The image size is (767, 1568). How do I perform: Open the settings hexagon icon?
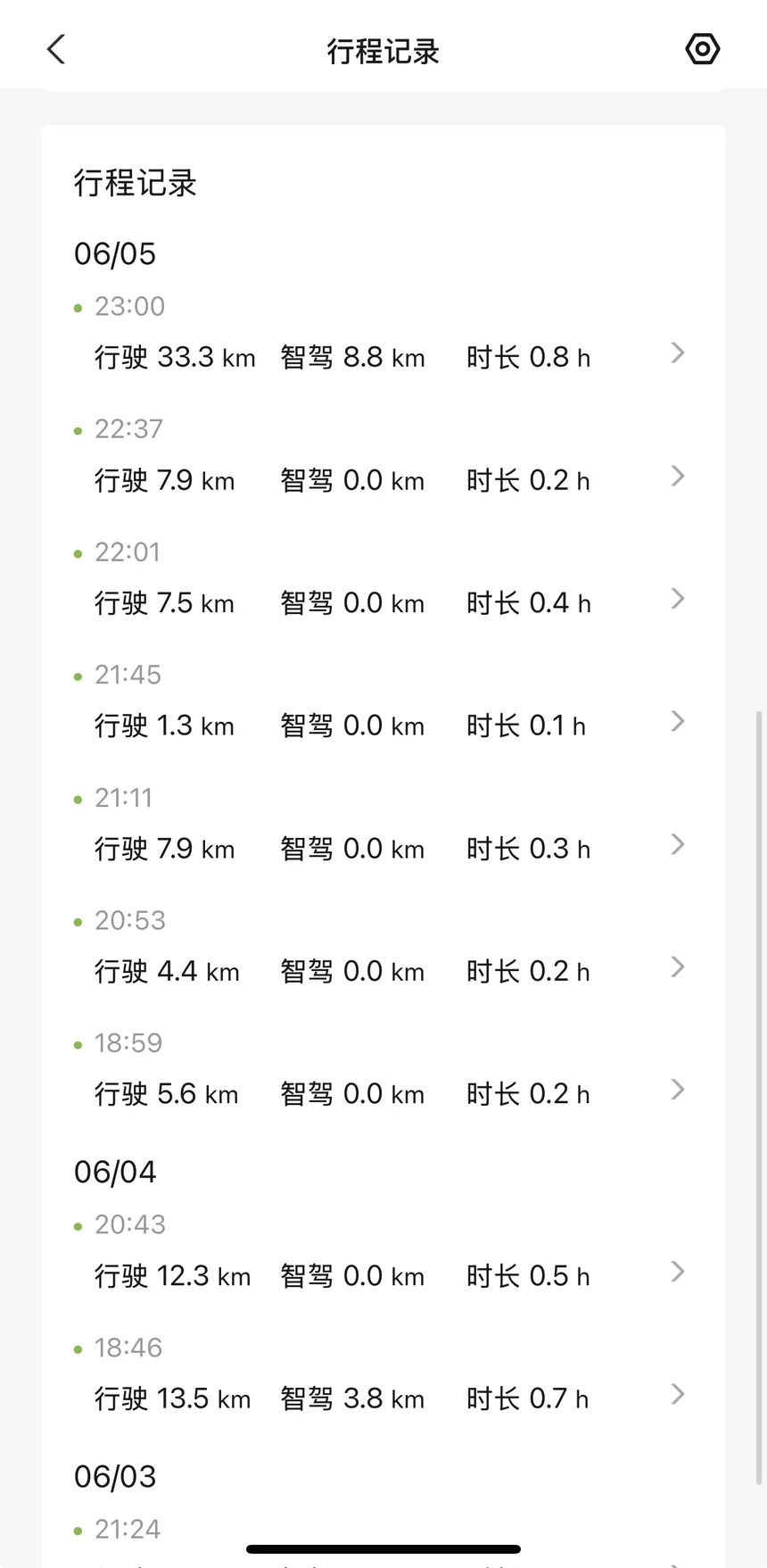click(703, 49)
